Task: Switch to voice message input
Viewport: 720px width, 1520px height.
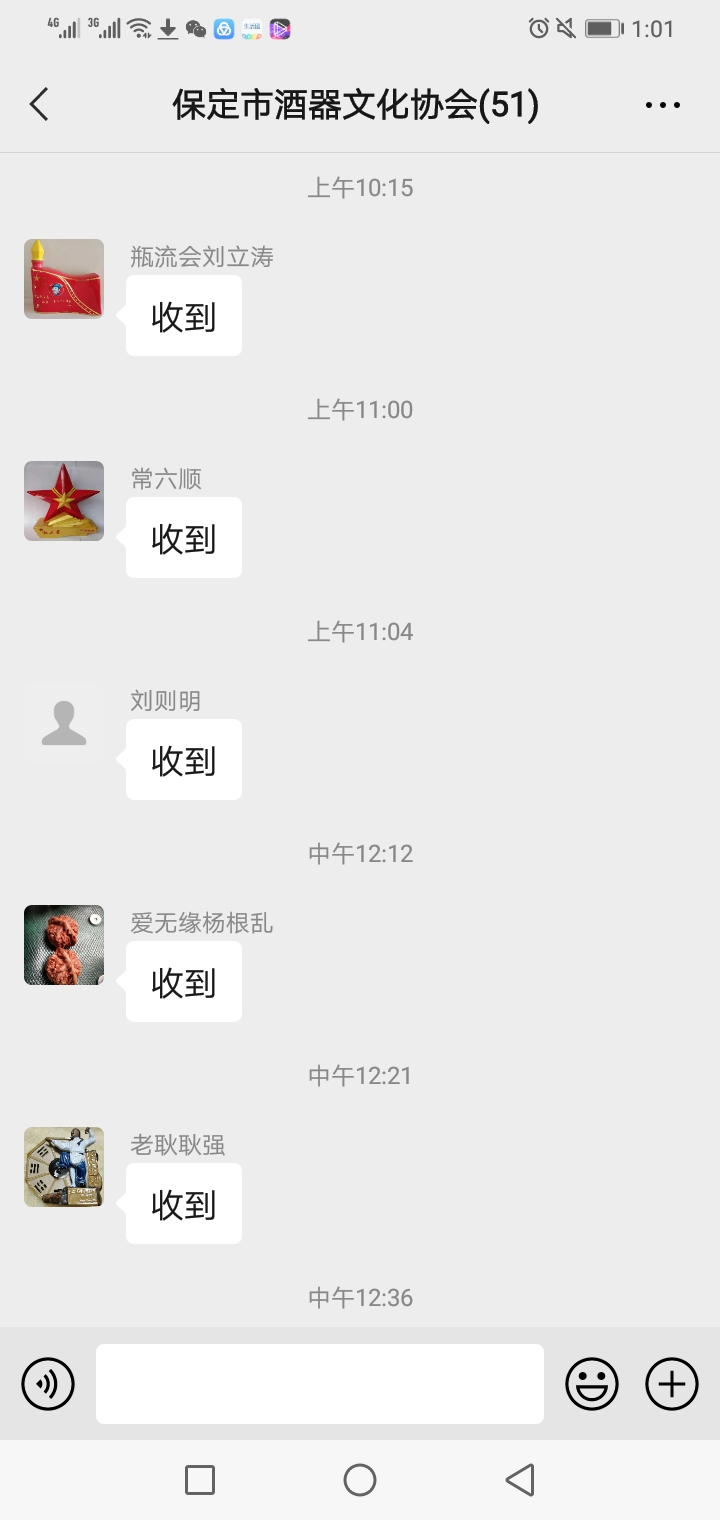Action: pos(48,1384)
